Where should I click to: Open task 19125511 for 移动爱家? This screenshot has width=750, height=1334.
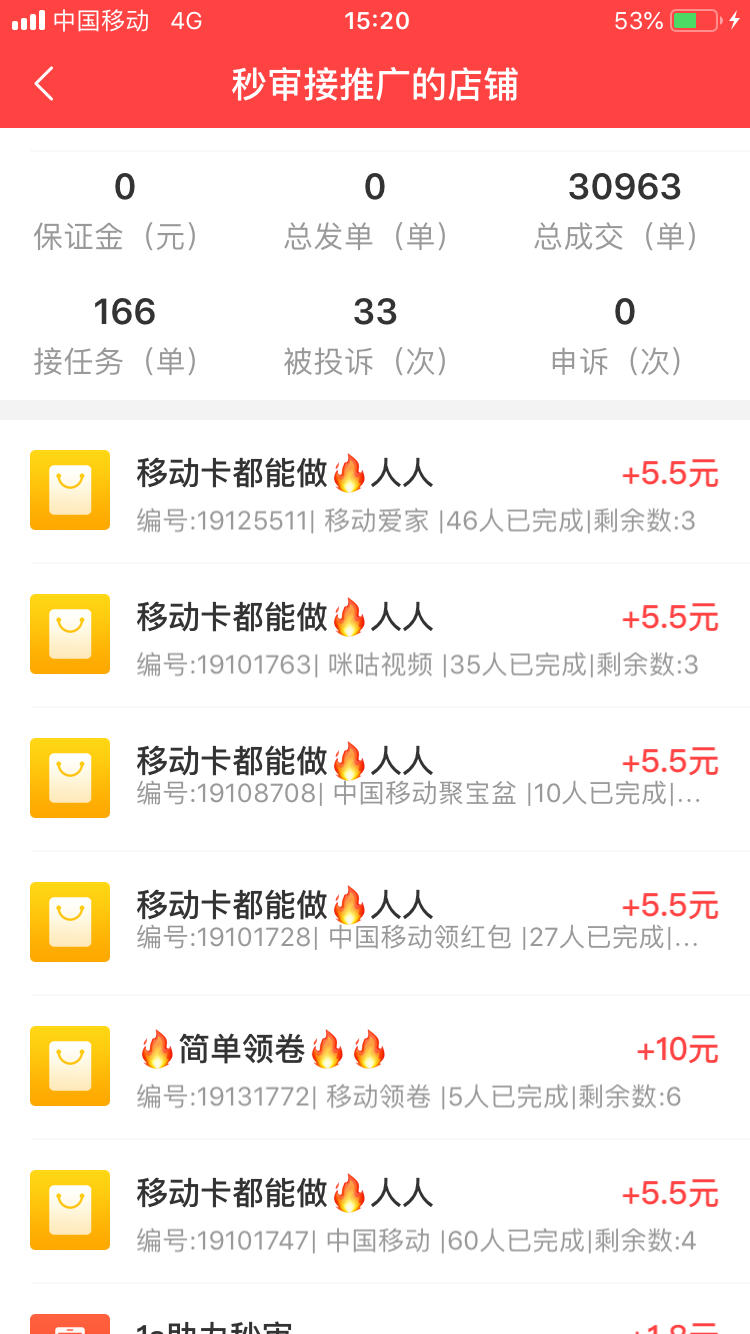click(x=375, y=491)
